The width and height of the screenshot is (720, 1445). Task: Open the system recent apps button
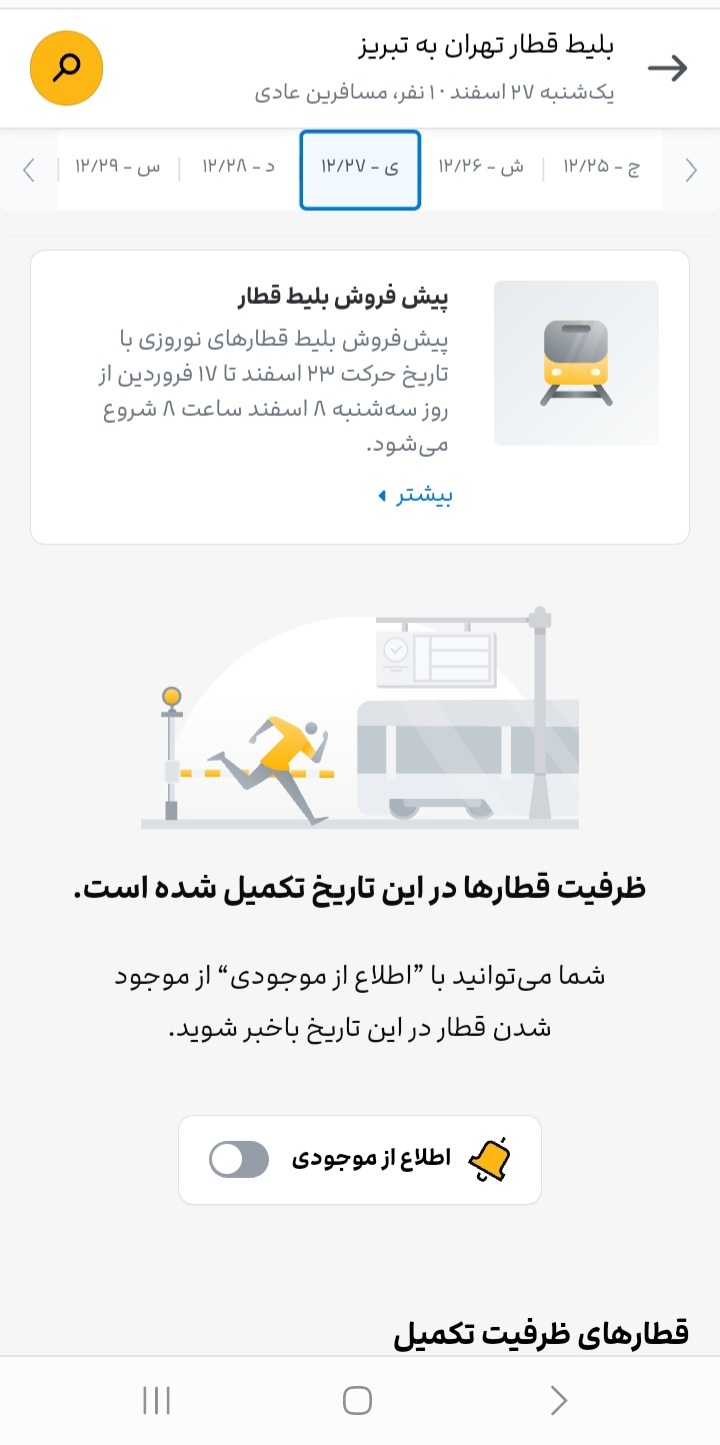[157, 1400]
